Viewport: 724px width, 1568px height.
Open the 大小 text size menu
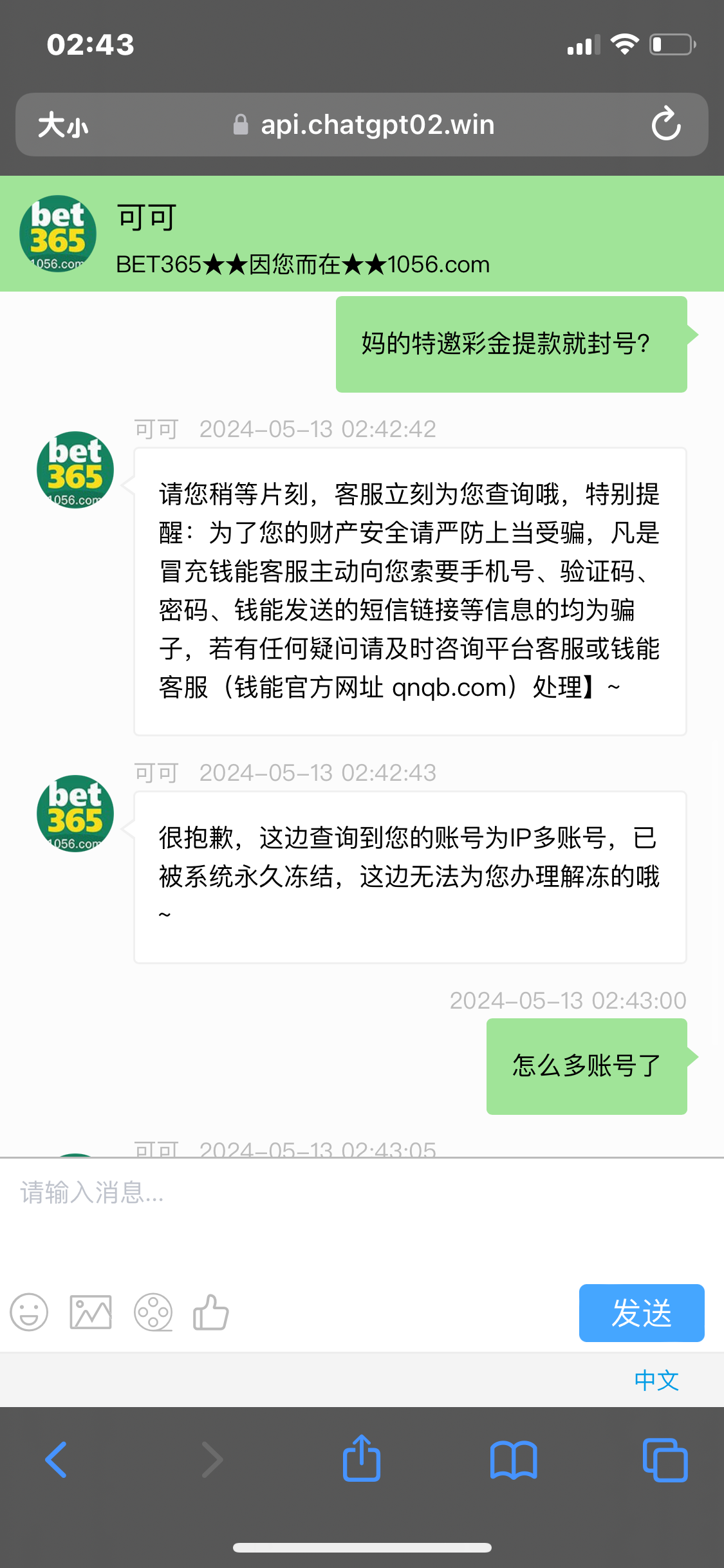pyautogui.click(x=63, y=125)
